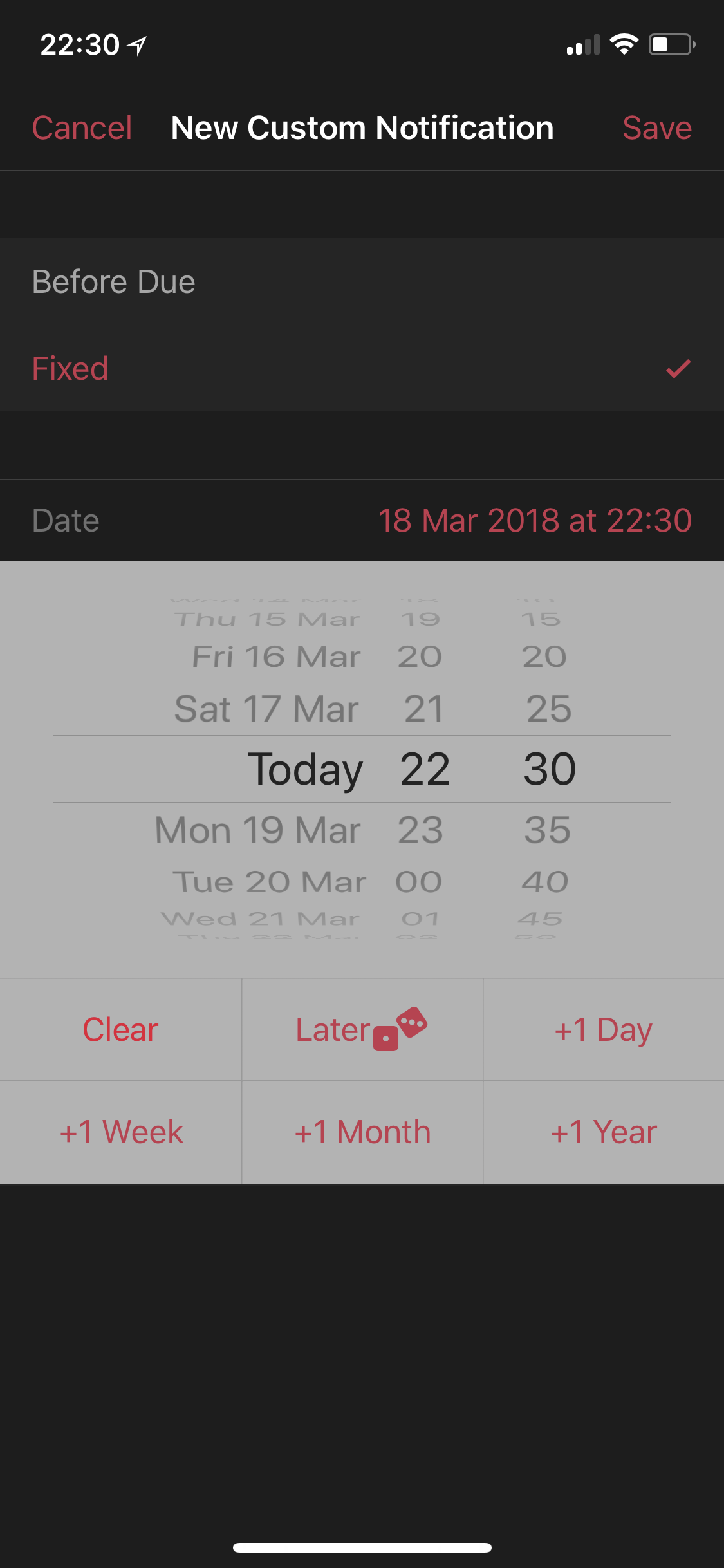Select hour 23 in the picker
The height and width of the screenshot is (1568, 724).
click(x=421, y=830)
